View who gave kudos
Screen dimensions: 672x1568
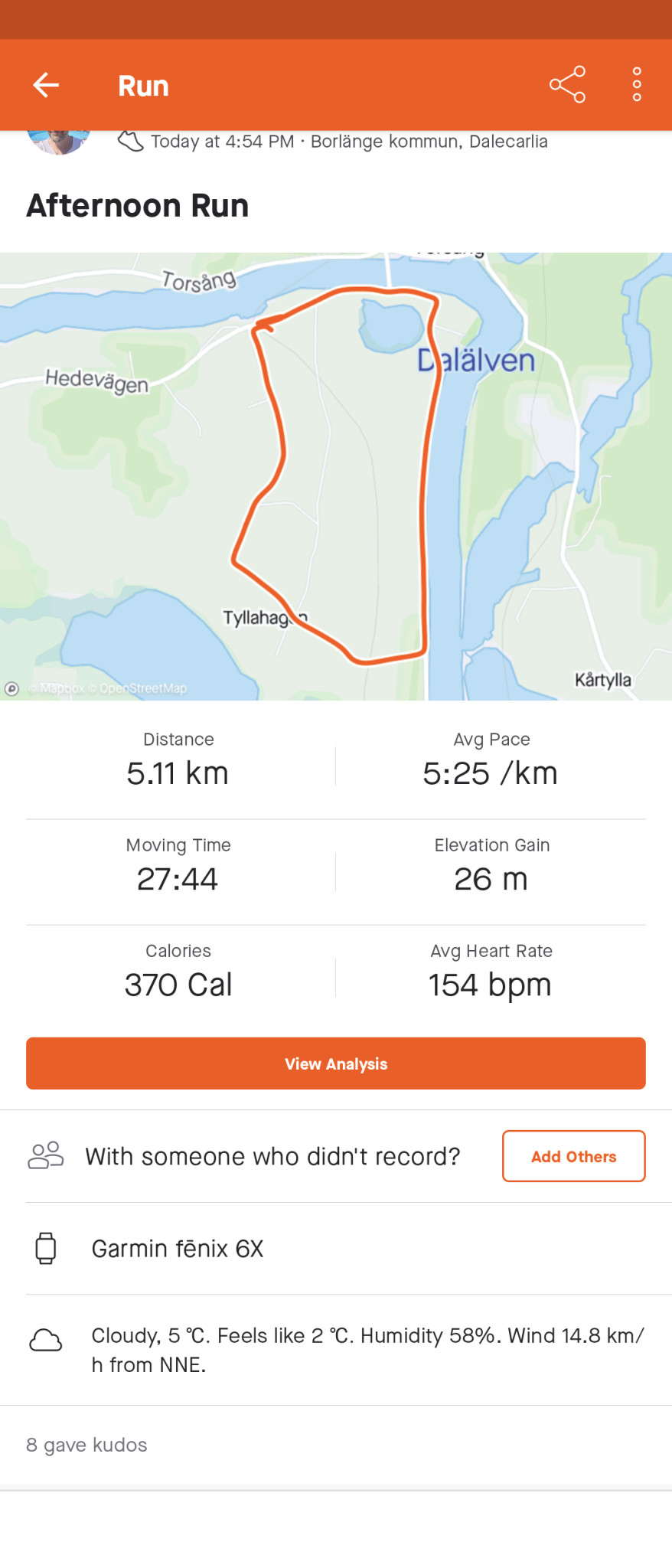[x=86, y=1445]
